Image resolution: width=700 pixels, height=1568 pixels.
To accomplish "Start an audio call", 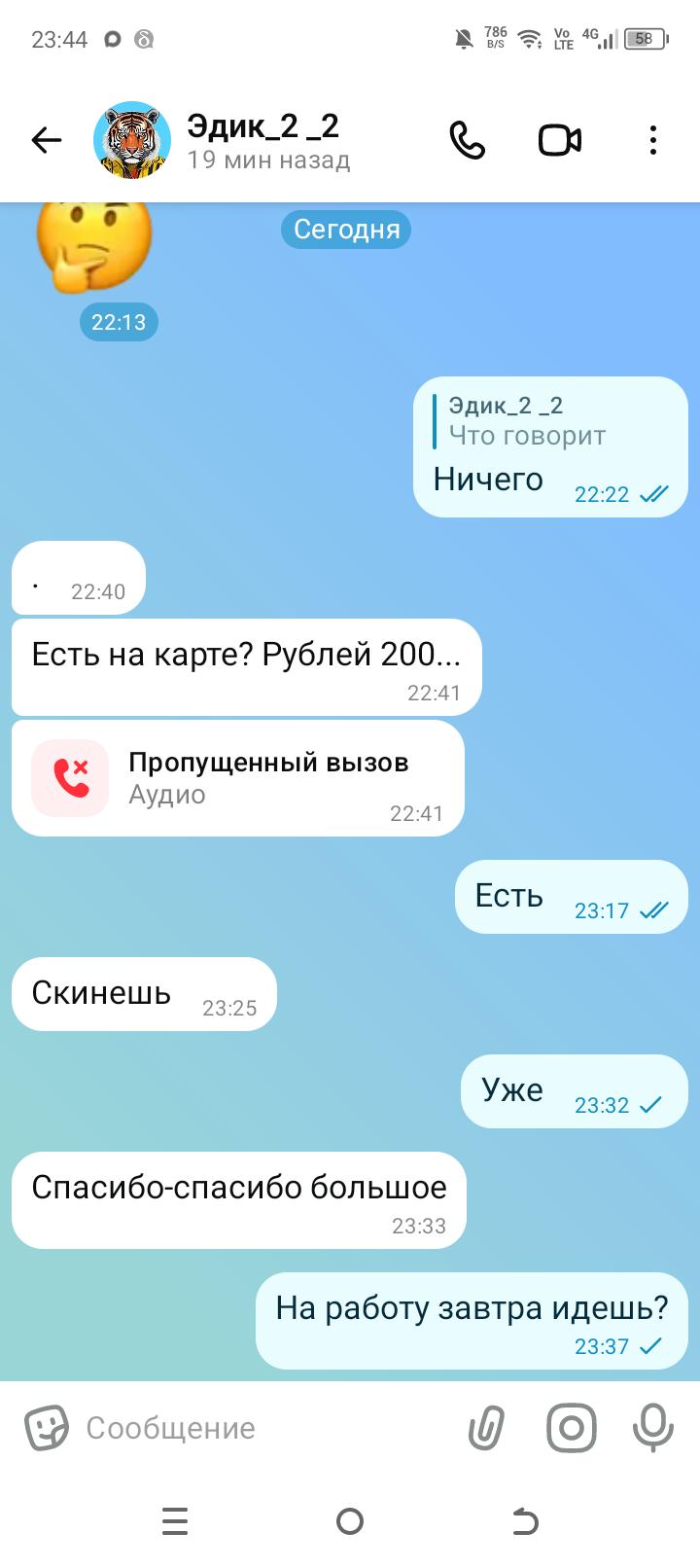I will pos(467,140).
